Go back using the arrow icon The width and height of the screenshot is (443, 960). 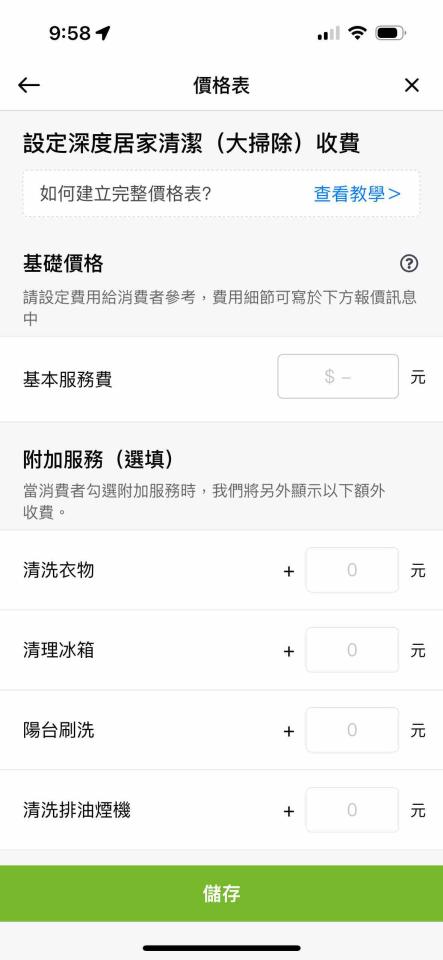29,85
